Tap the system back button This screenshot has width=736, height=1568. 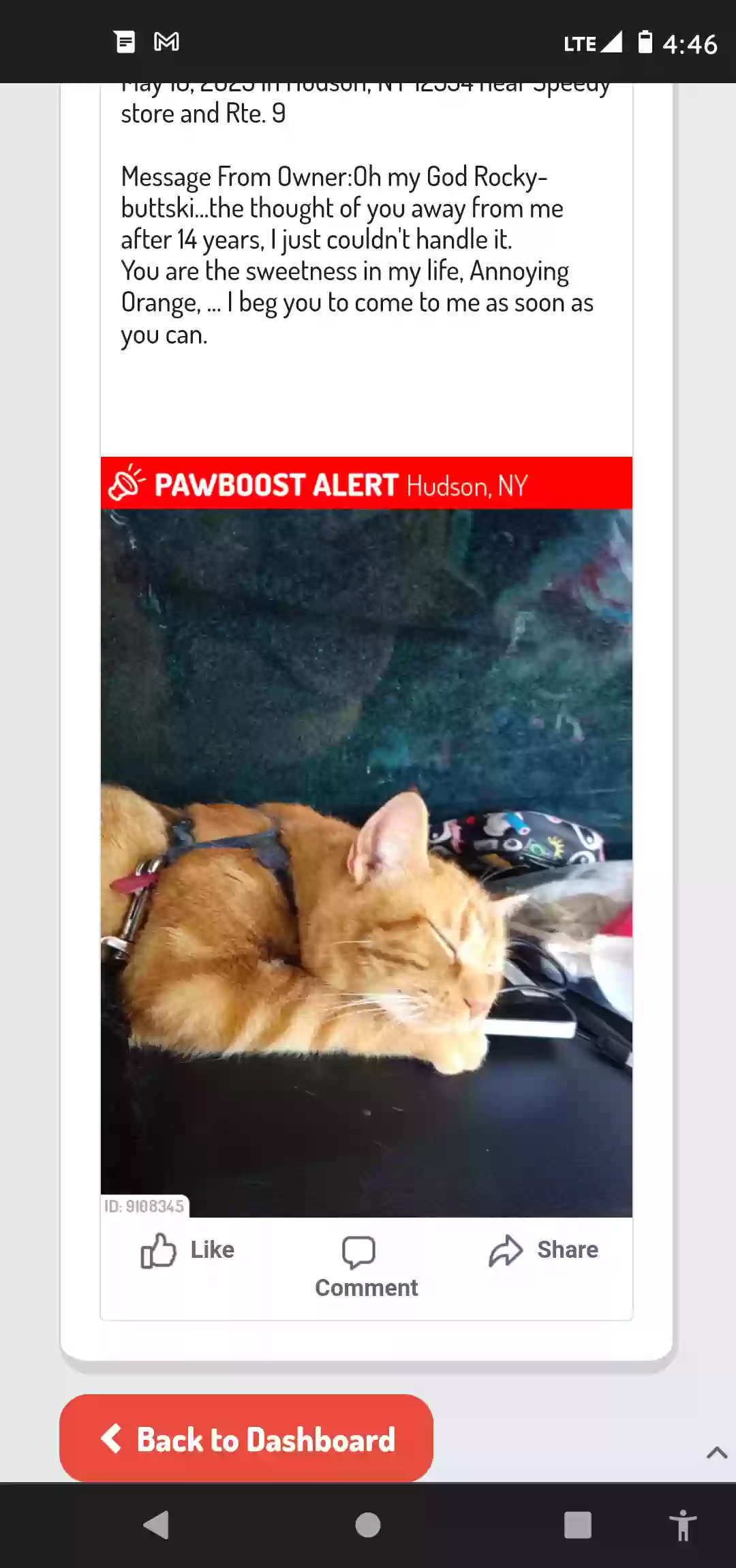tap(156, 1525)
